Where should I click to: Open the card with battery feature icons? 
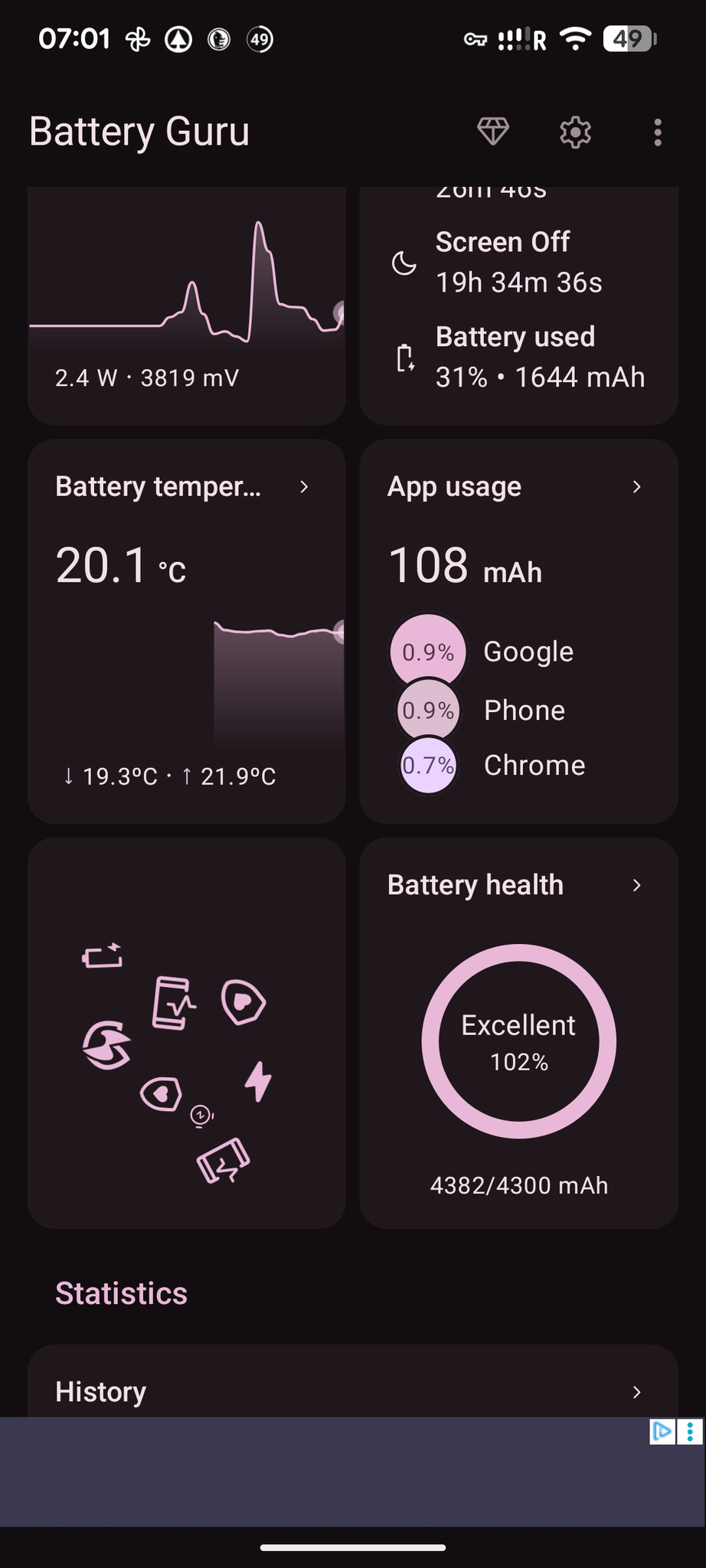click(x=186, y=1032)
